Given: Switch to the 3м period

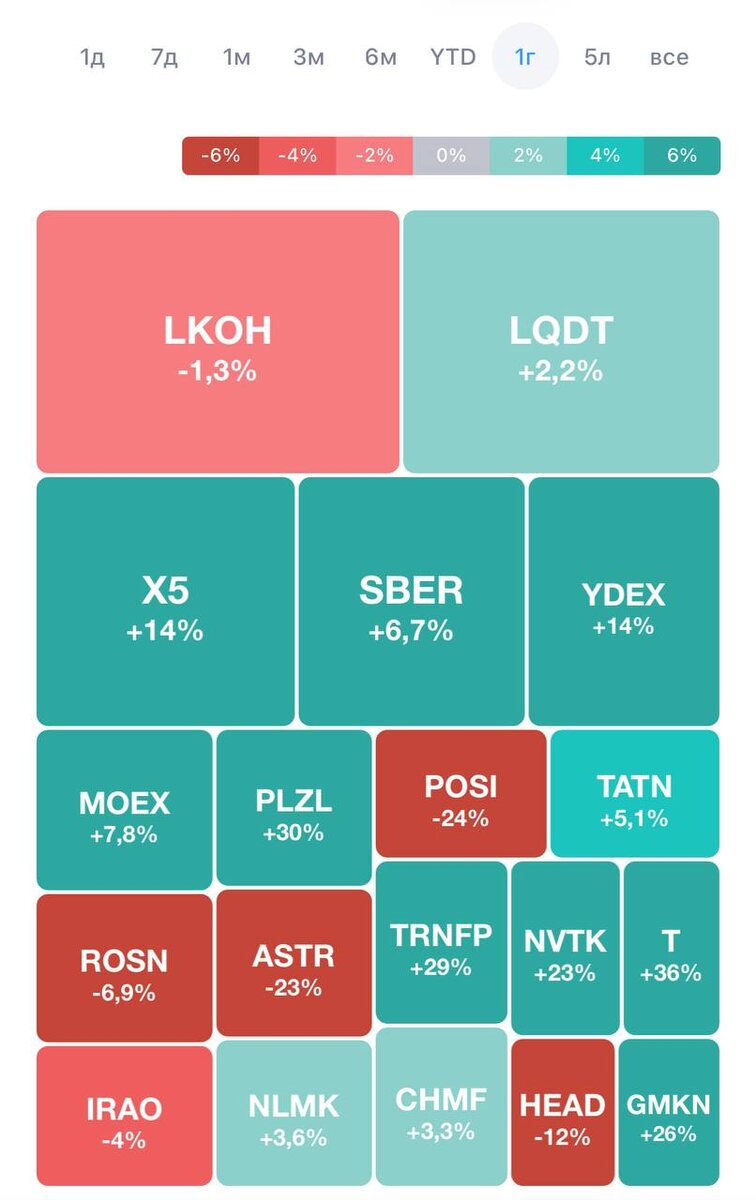Looking at the screenshot, I should point(308,57).
